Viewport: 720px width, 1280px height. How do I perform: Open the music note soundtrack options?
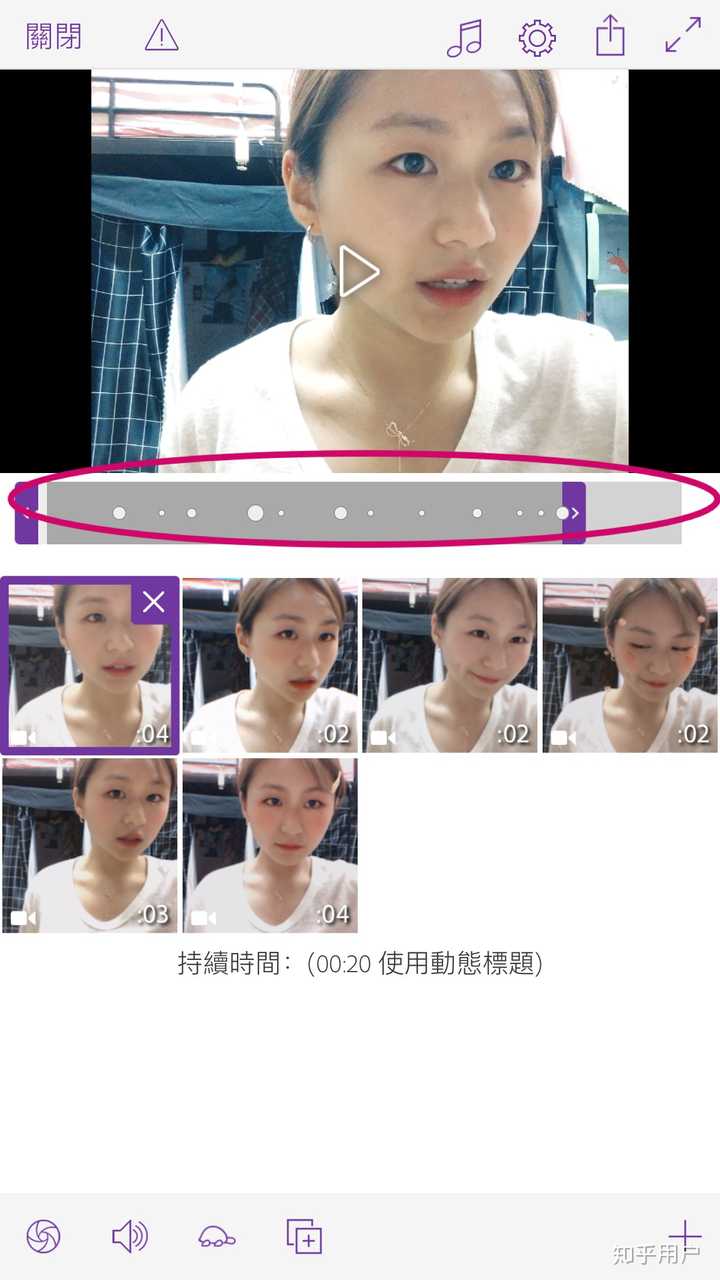(x=464, y=38)
